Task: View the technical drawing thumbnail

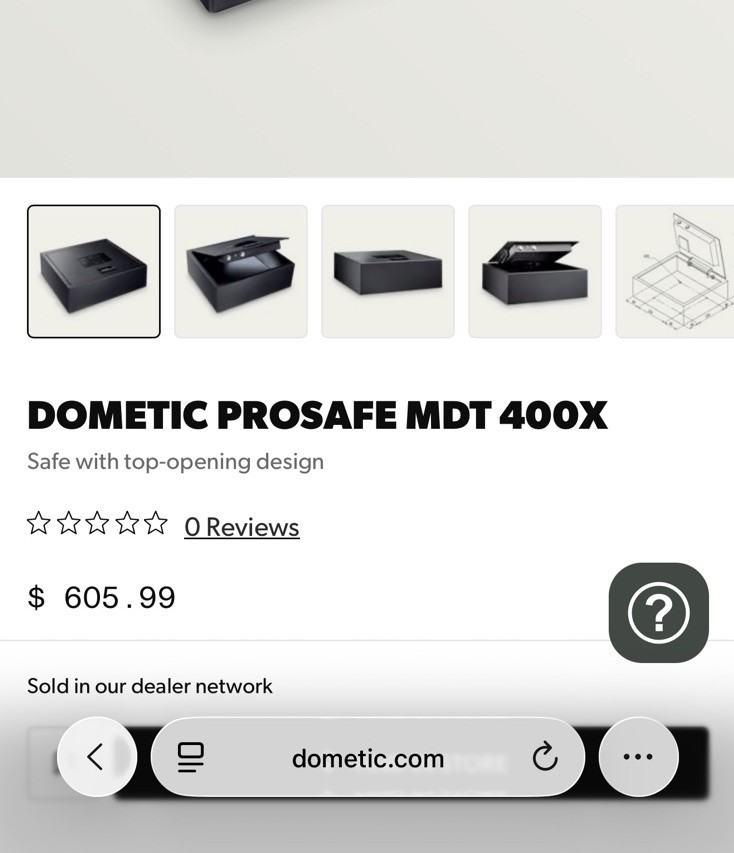Action: coord(678,271)
